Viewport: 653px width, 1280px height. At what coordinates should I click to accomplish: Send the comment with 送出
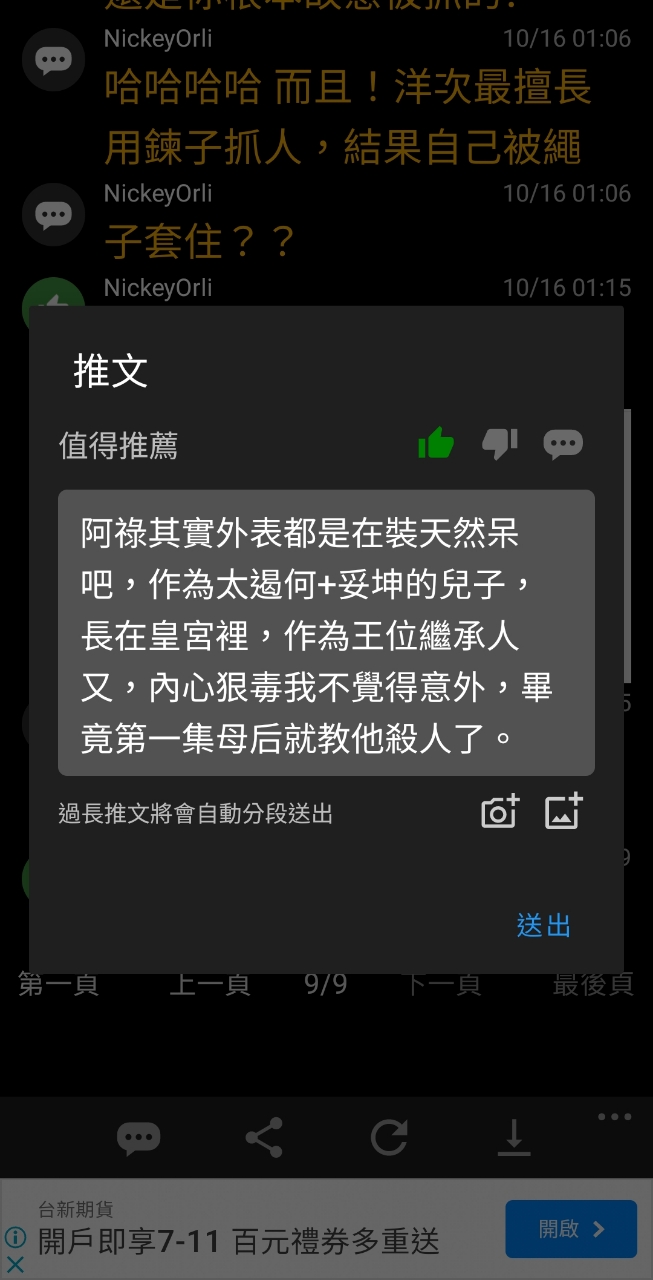[x=544, y=925]
